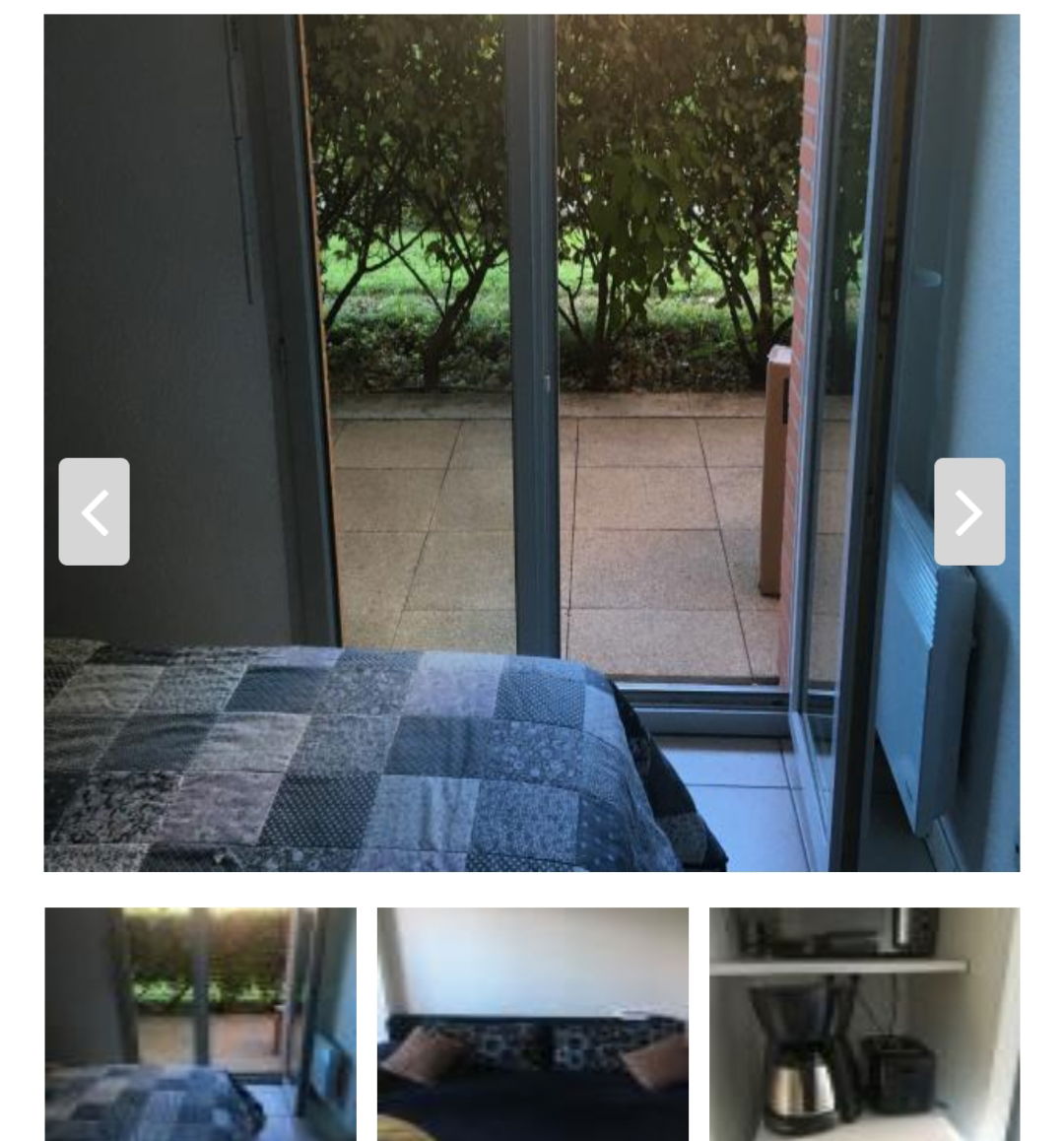The height and width of the screenshot is (1141, 1064).
Task: Select the coffee maker thumbnail
Action: [x=864, y=1023]
